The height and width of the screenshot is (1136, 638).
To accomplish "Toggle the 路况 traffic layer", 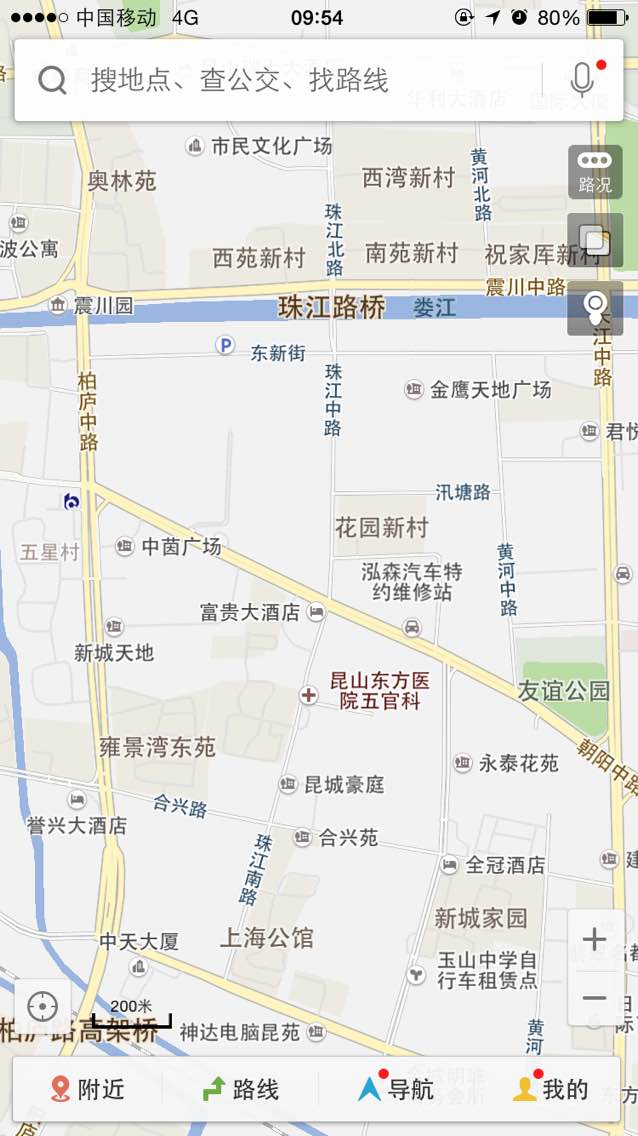I will pyautogui.click(x=595, y=172).
